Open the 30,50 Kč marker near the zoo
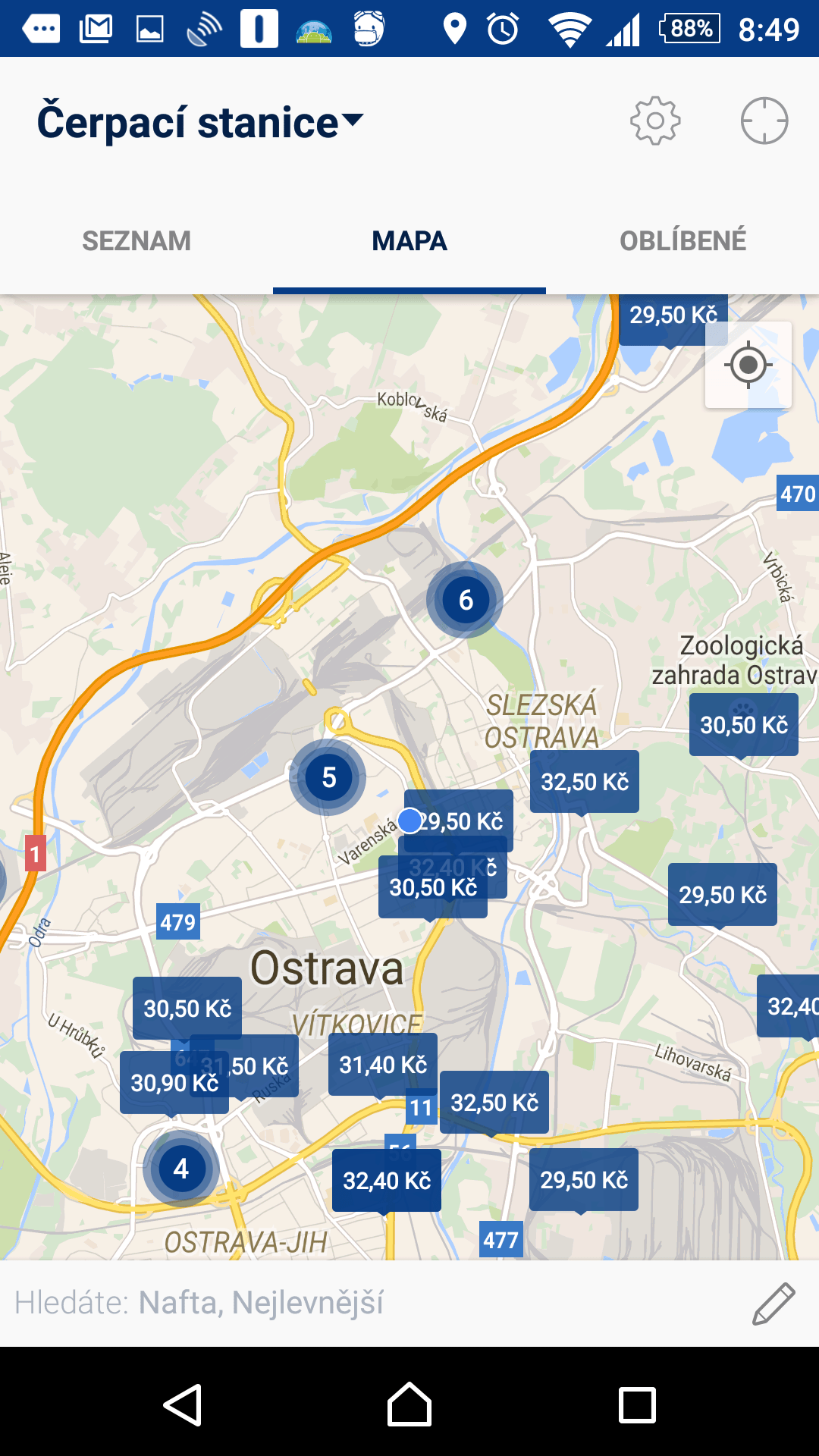This screenshot has width=819, height=1456. coord(744,725)
